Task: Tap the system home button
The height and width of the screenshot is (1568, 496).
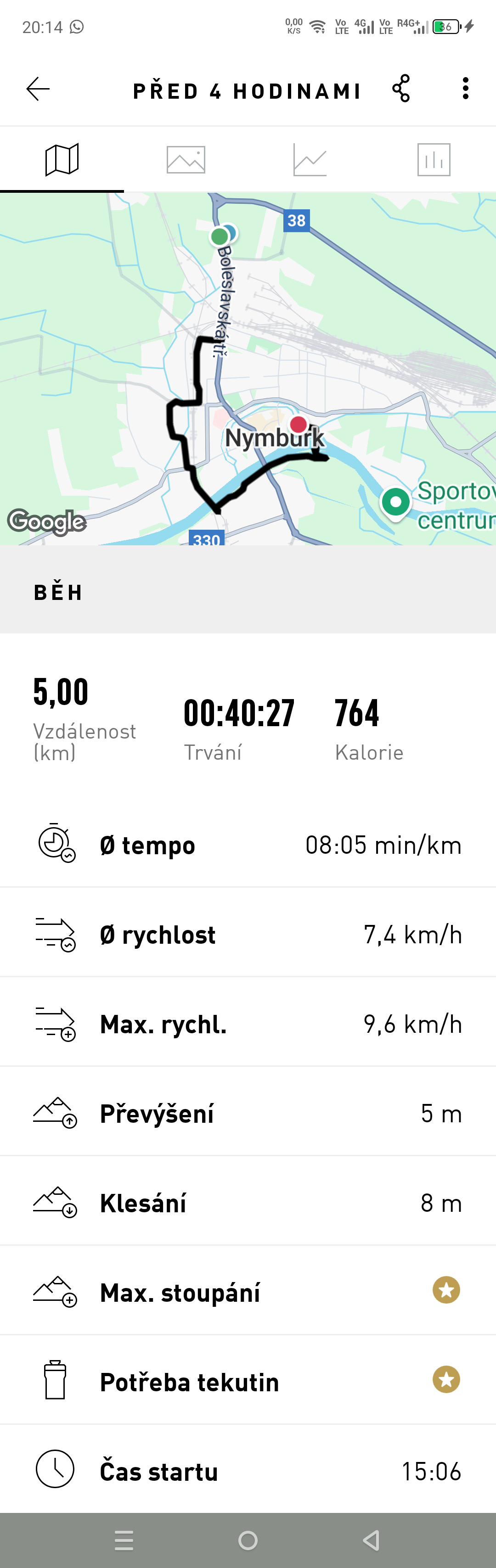Action: tap(248, 1540)
